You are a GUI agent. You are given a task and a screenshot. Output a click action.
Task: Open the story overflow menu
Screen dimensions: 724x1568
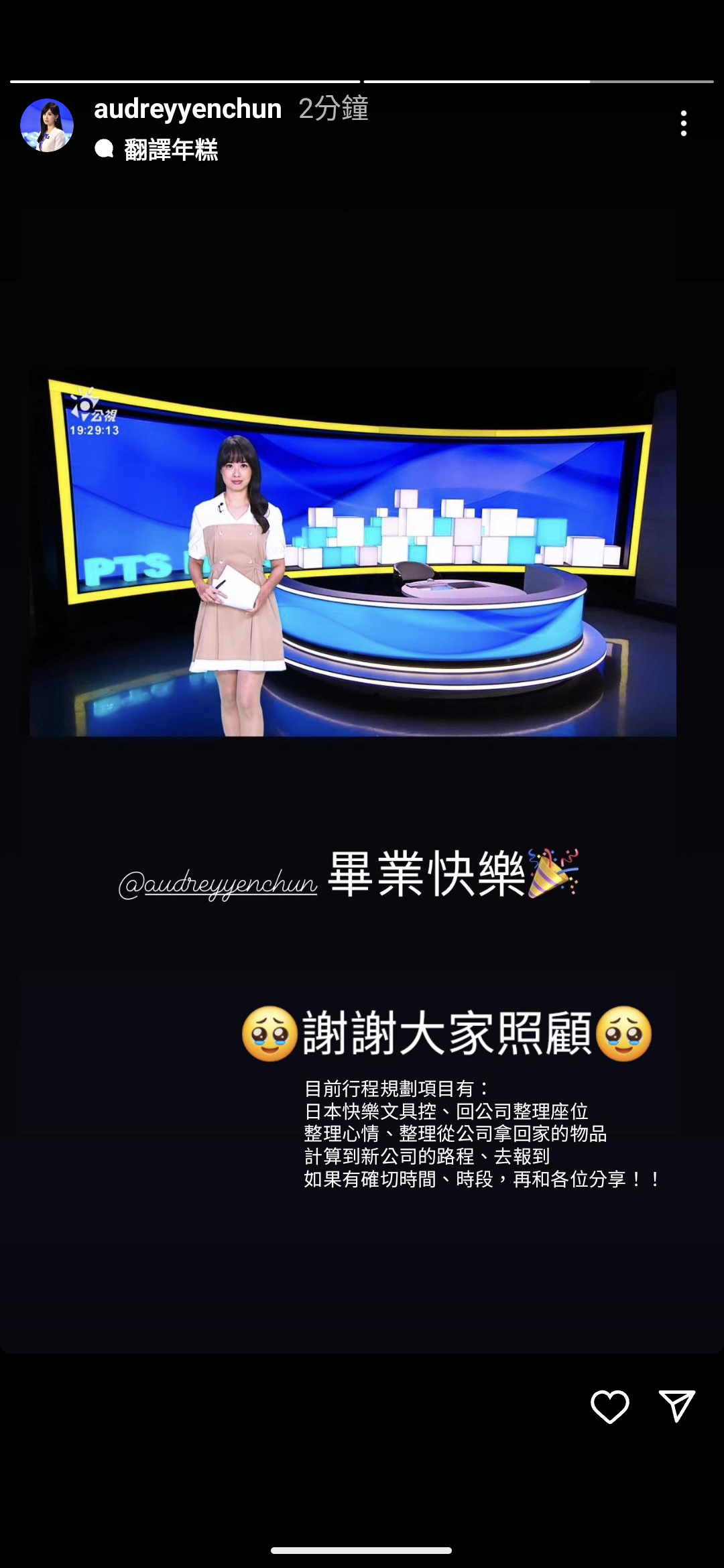click(x=683, y=123)
